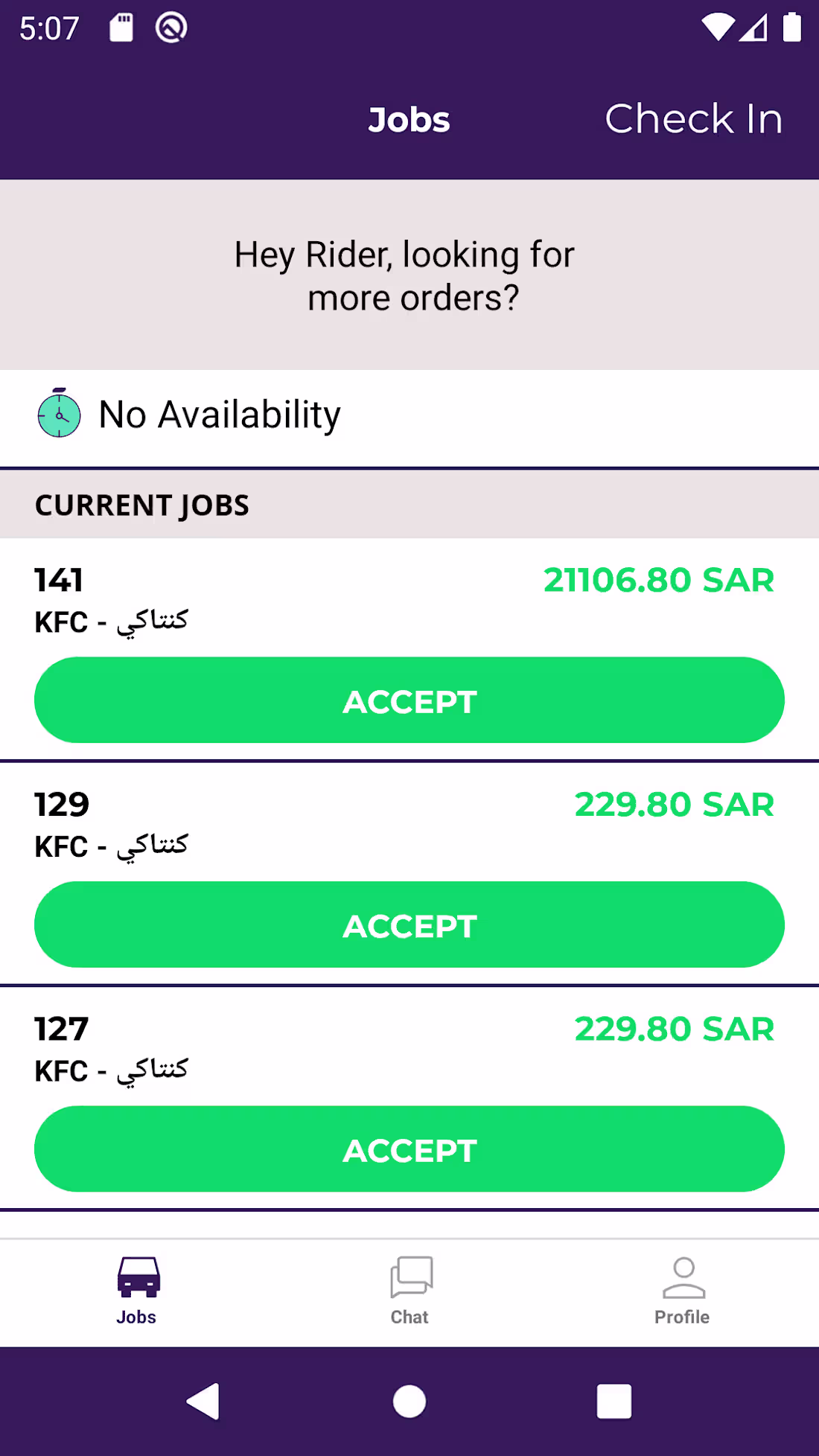Accept job 141 from KFC

coord(409,700)
